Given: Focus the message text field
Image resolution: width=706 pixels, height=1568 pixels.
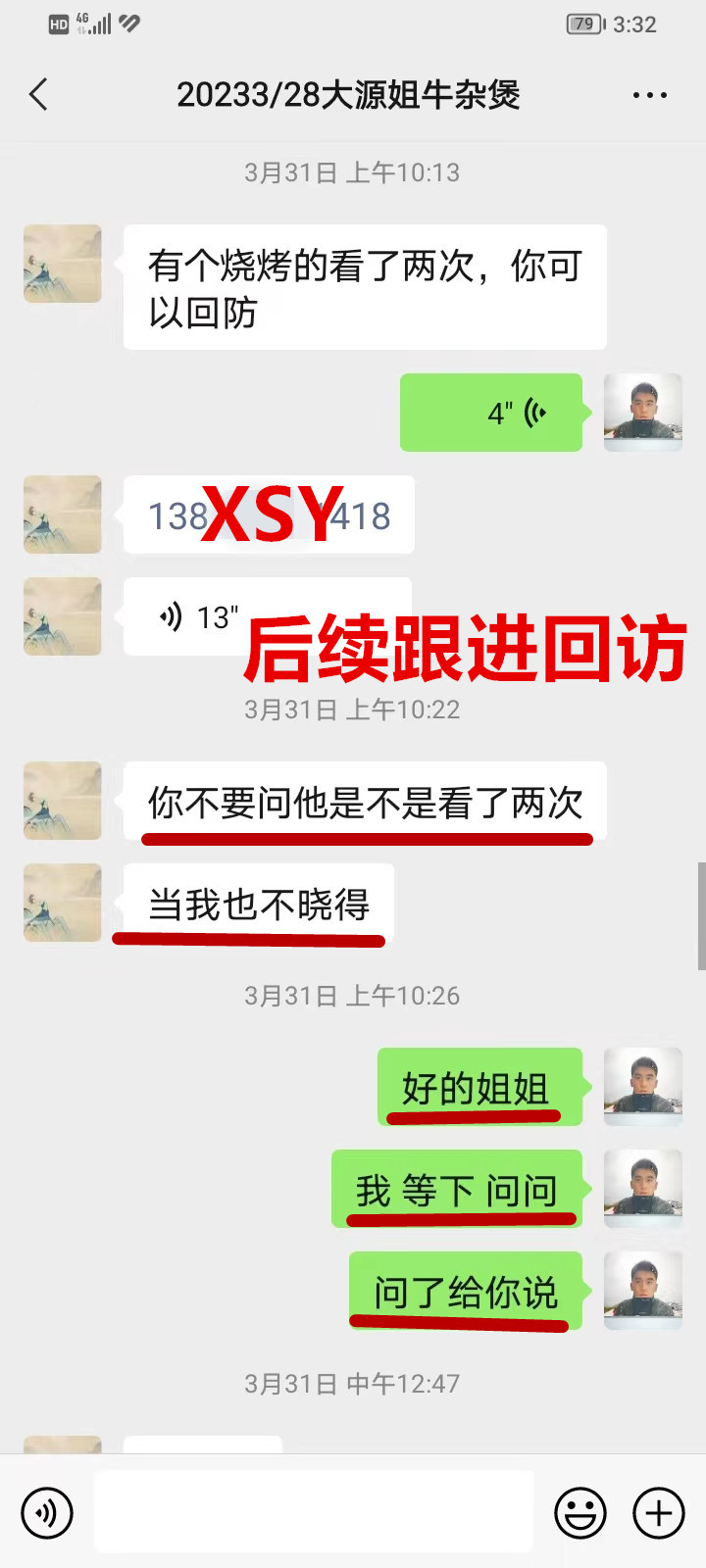Looking at the screenshot, I should coord(314,1512).
